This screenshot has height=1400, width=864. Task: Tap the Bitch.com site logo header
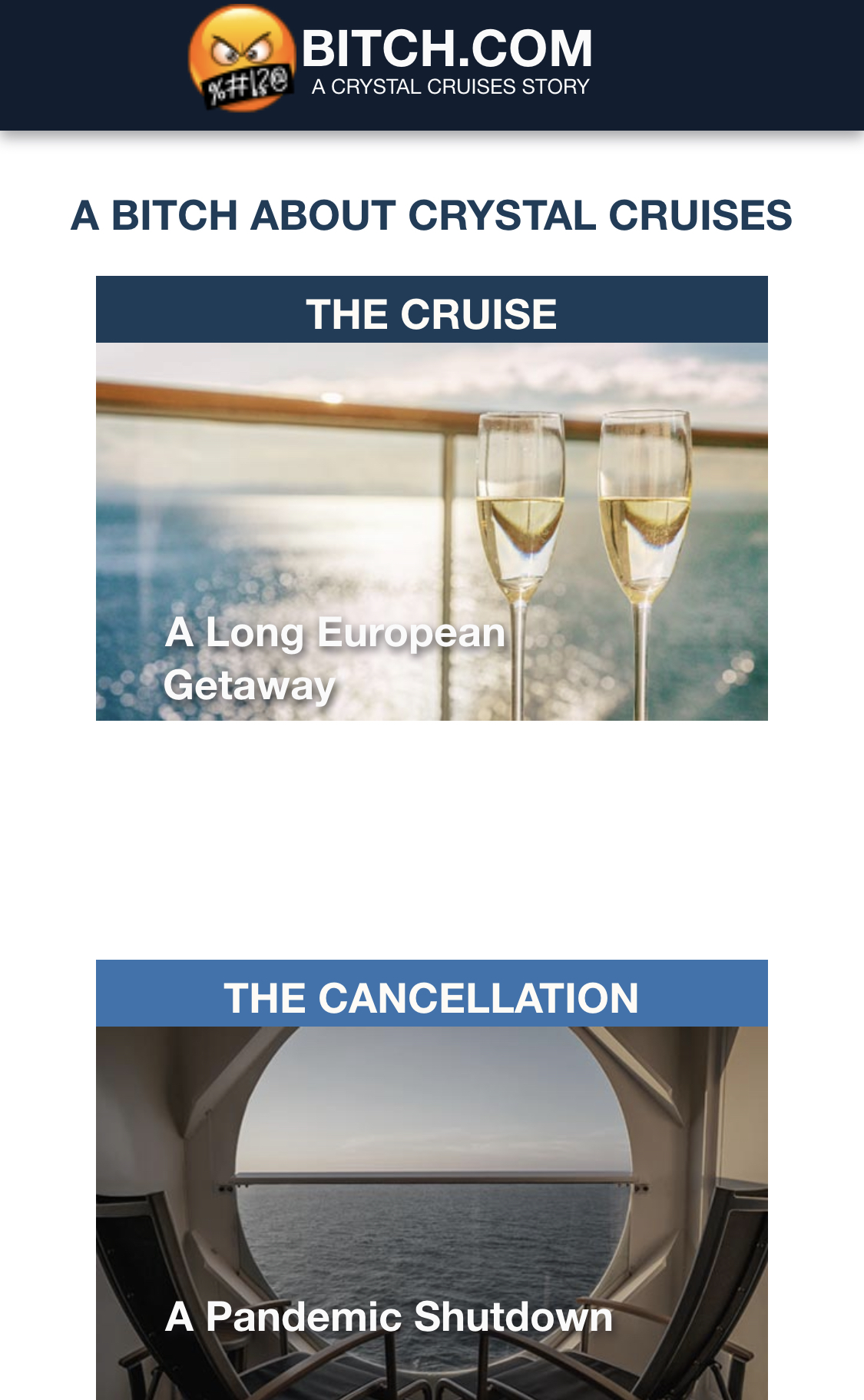tap(392, 60)
